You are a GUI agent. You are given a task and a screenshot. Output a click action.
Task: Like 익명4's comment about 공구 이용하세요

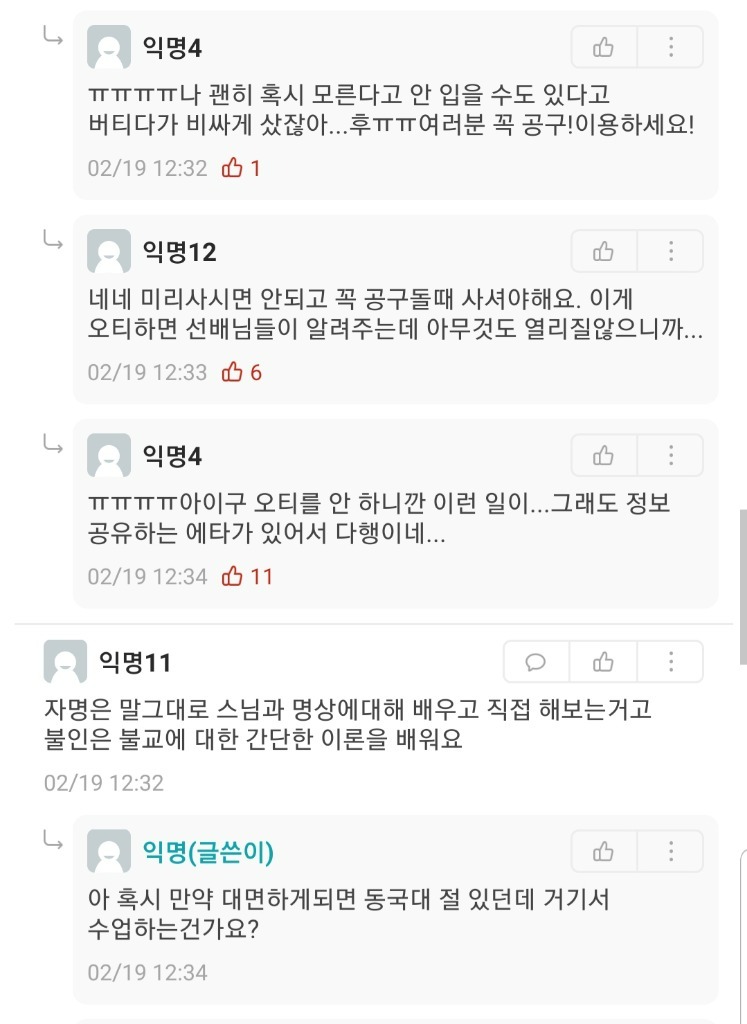click(604, 47)
